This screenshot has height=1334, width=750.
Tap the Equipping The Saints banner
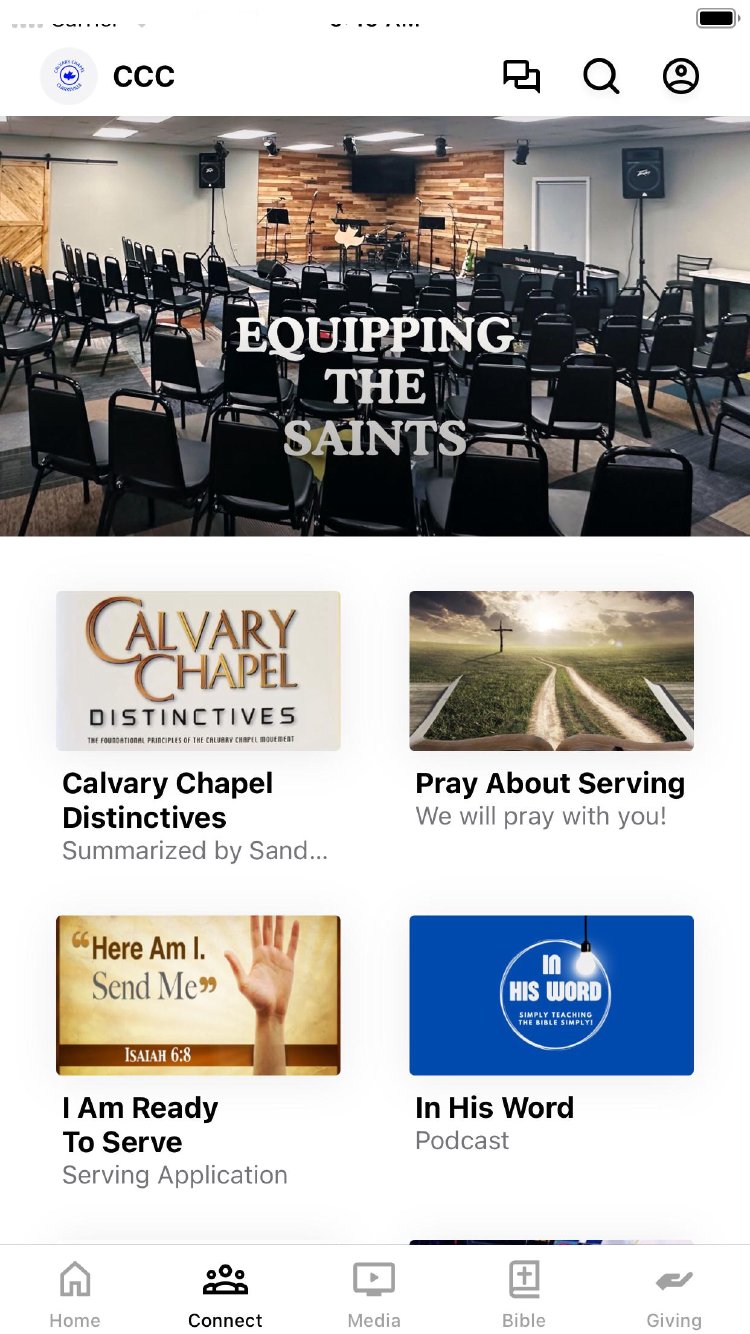click(375, 326)
